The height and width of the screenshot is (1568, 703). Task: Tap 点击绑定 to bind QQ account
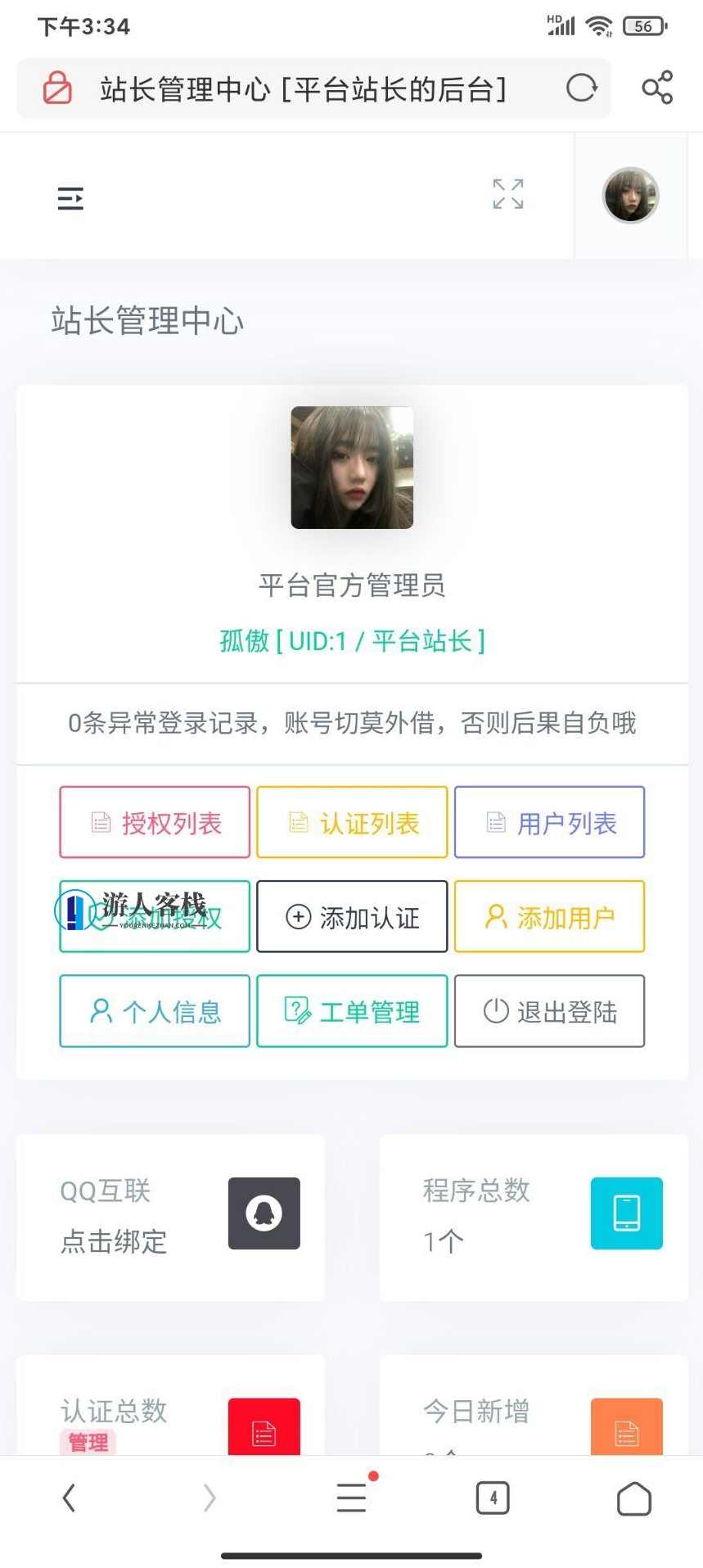tap(114, 1243)
